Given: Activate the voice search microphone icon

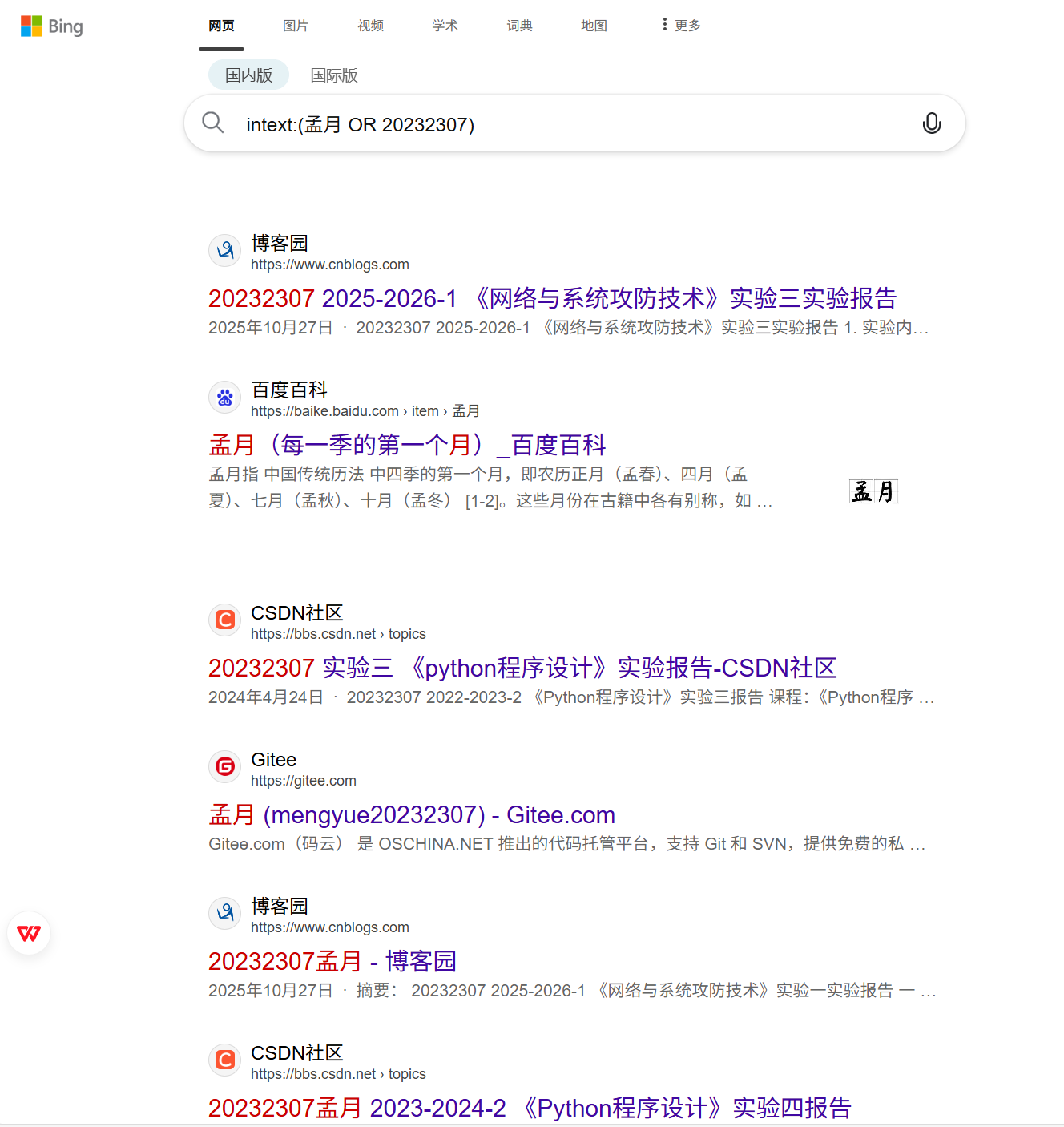Looking at the screenshot, I should (932, 123).
